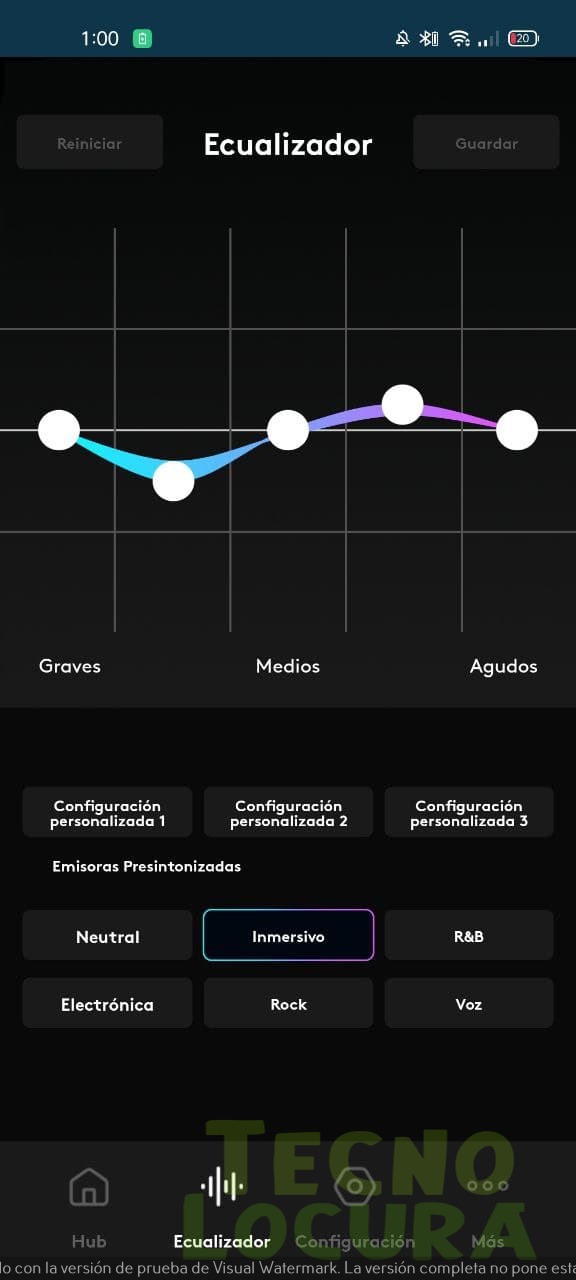Tap the Reiniciar button
The width and height of the screenshot is (576, 1280).
point(89,142)
